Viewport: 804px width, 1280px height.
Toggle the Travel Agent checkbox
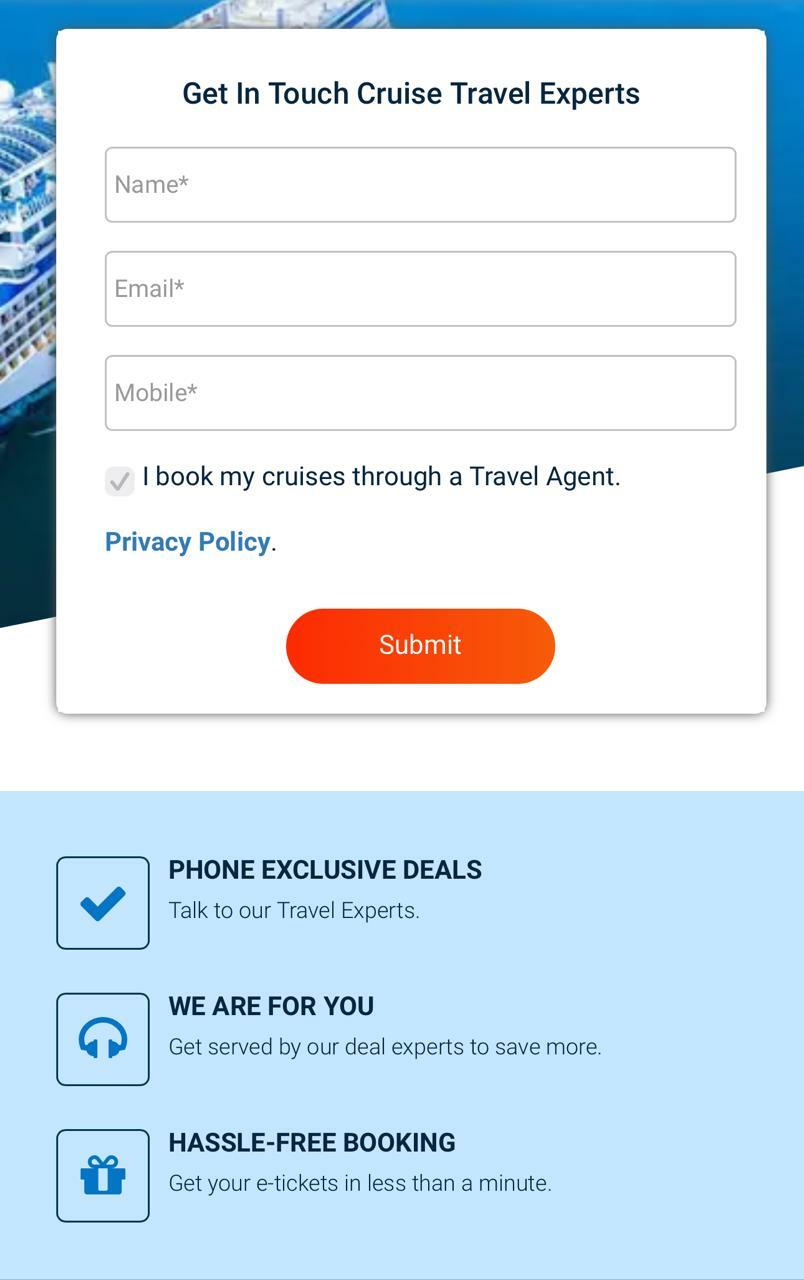120,480
